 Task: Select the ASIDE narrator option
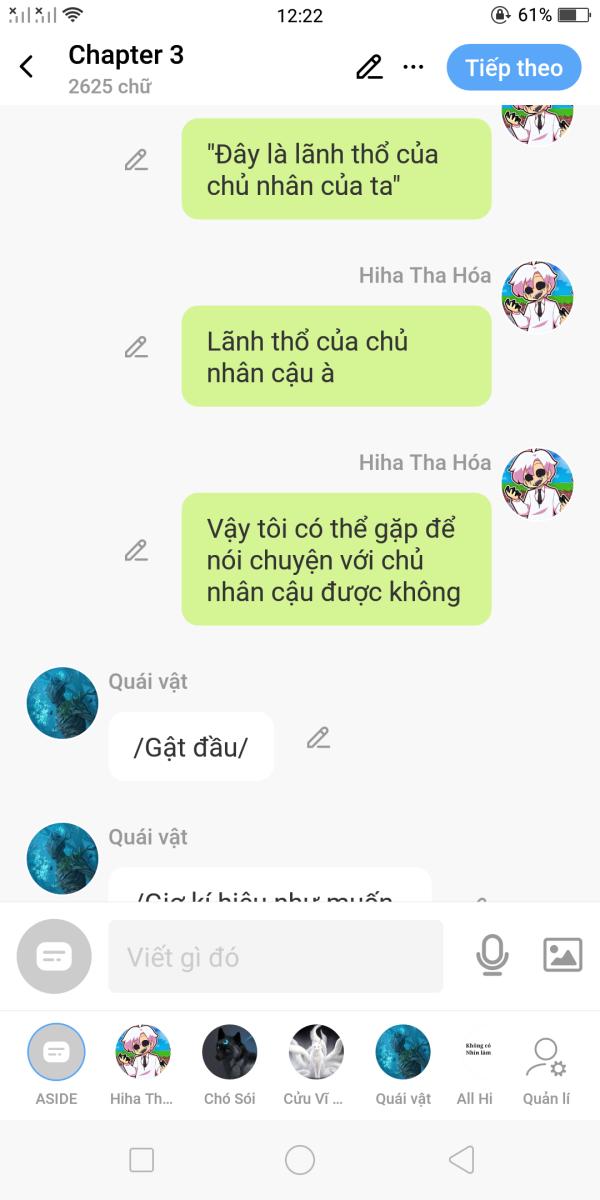57,1064
